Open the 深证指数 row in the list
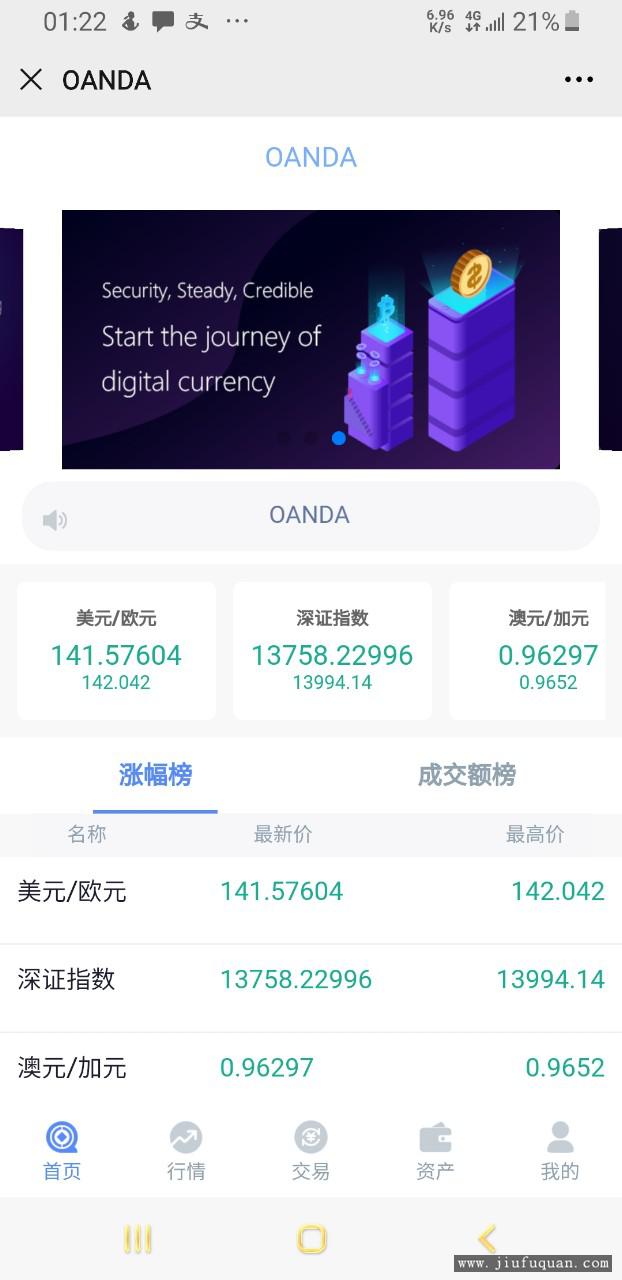Screen dimensions: 622x1280 click(311, 979)
